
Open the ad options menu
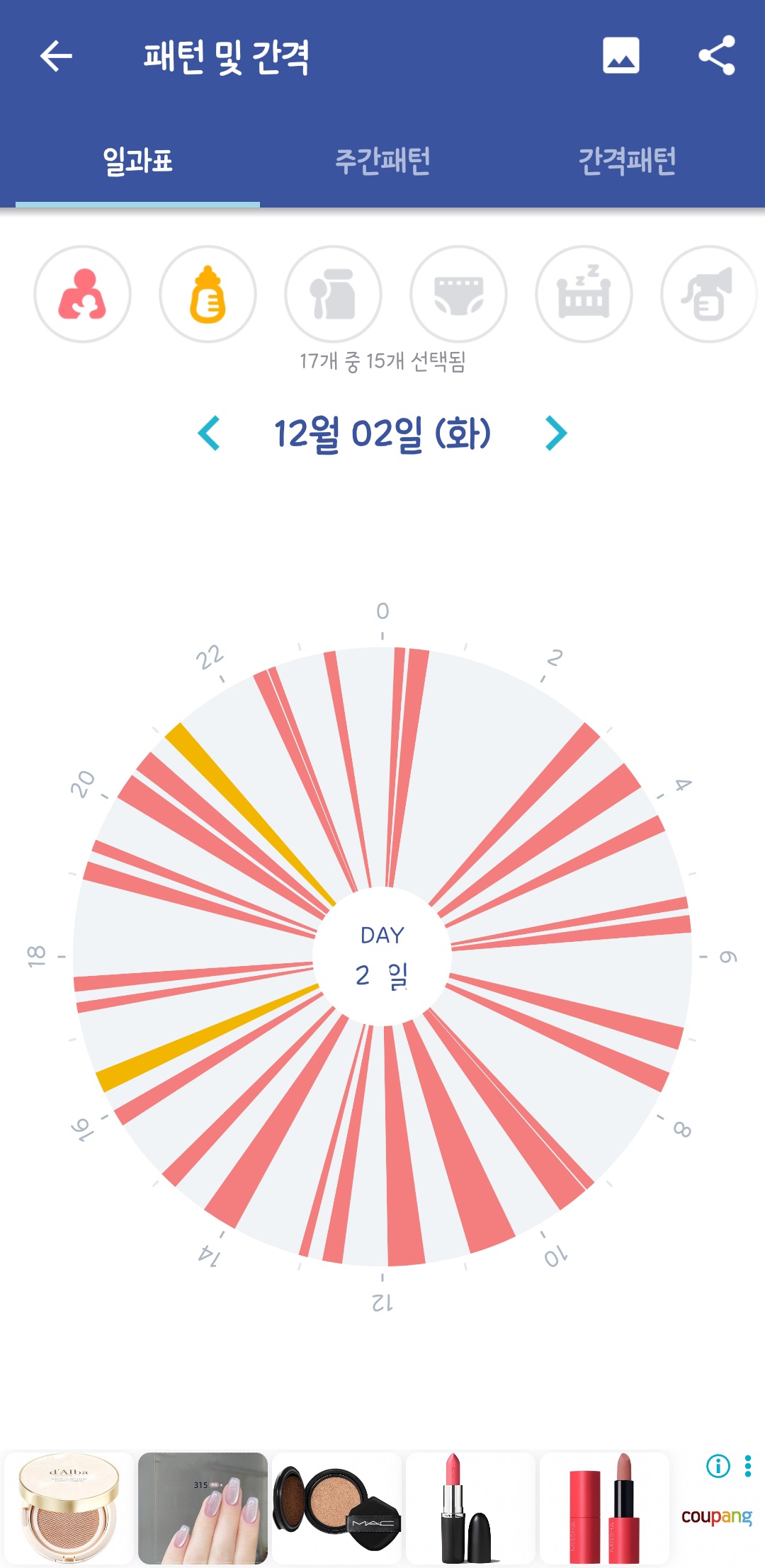748,1465
